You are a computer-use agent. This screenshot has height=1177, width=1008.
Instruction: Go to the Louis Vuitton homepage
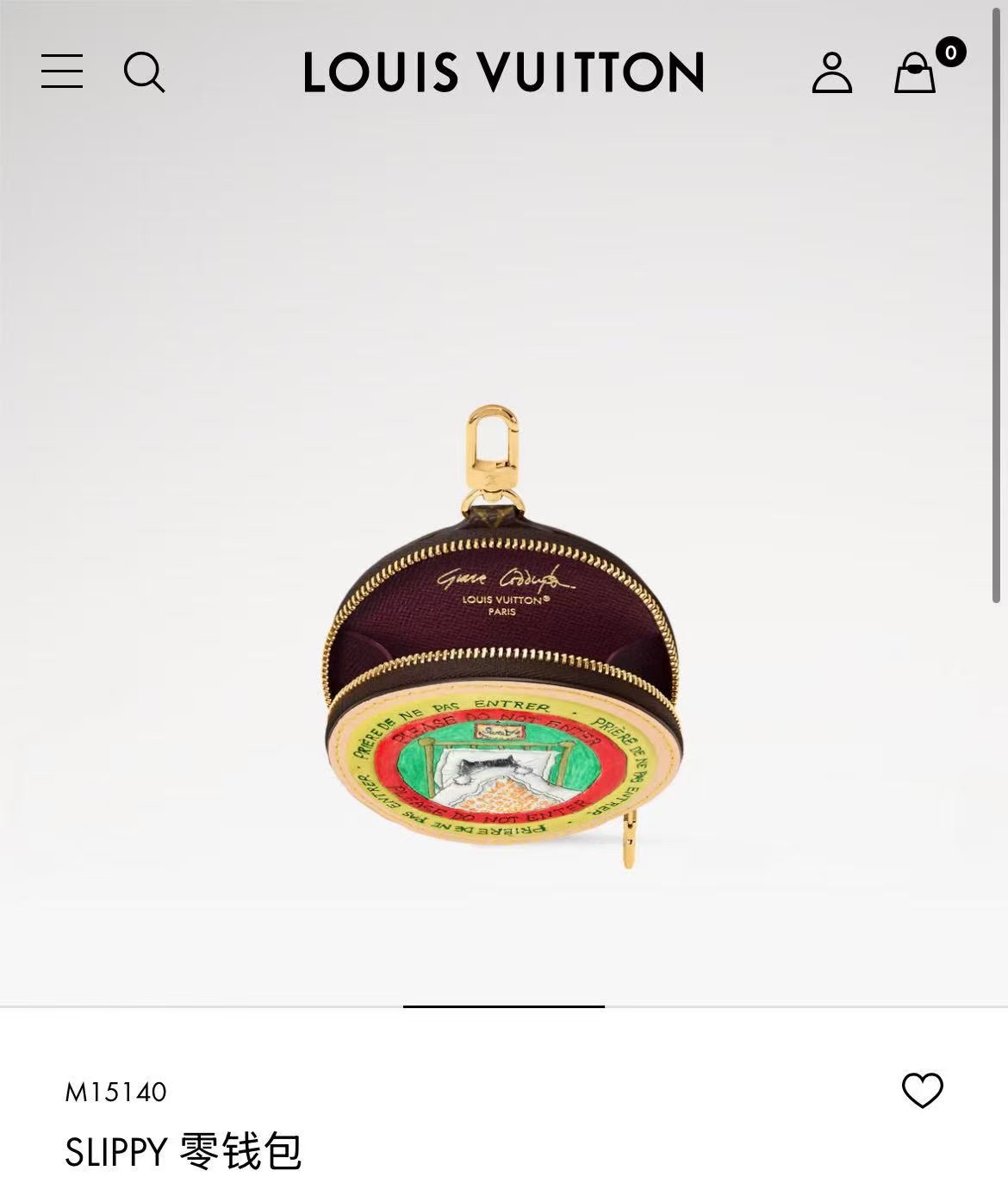point(504,72)
